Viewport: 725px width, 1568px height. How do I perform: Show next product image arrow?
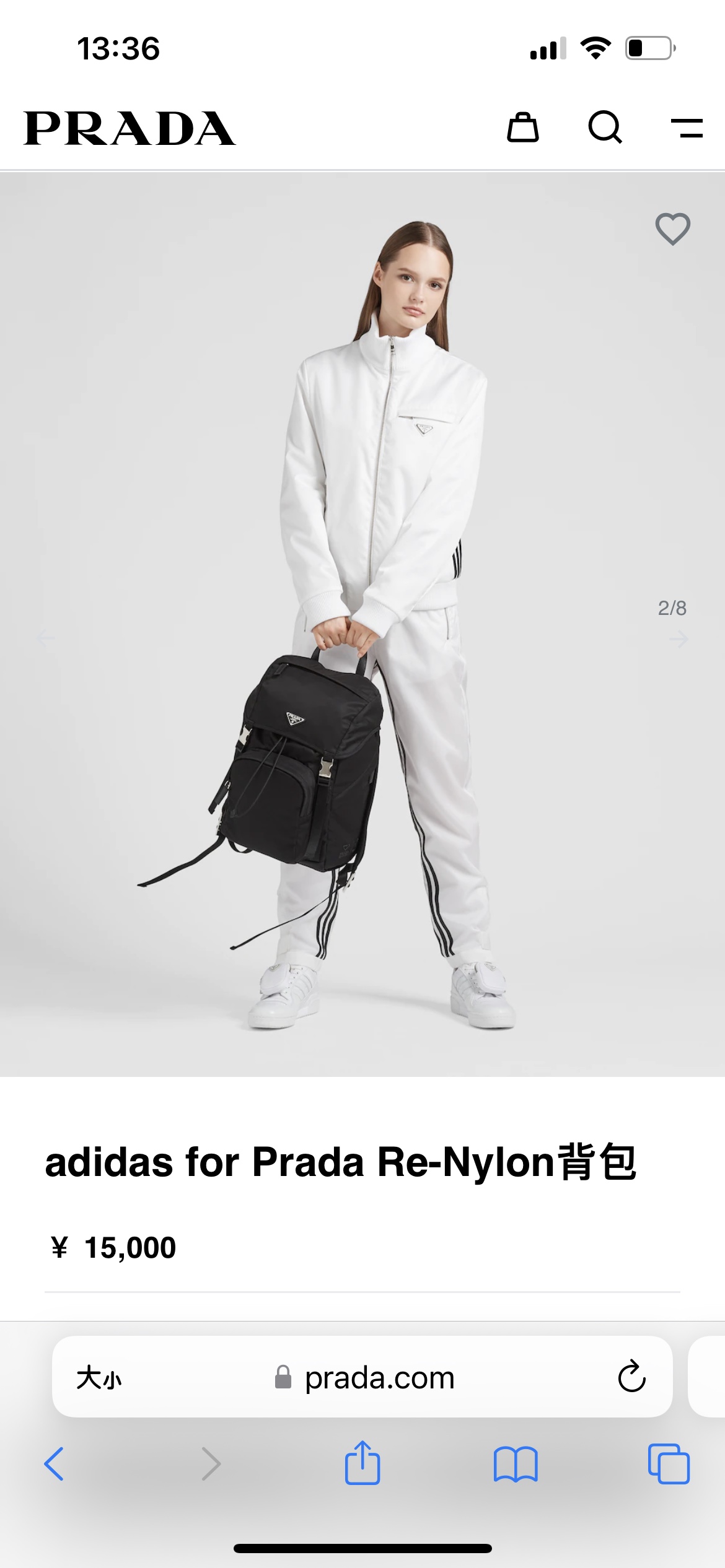(679, 638)
